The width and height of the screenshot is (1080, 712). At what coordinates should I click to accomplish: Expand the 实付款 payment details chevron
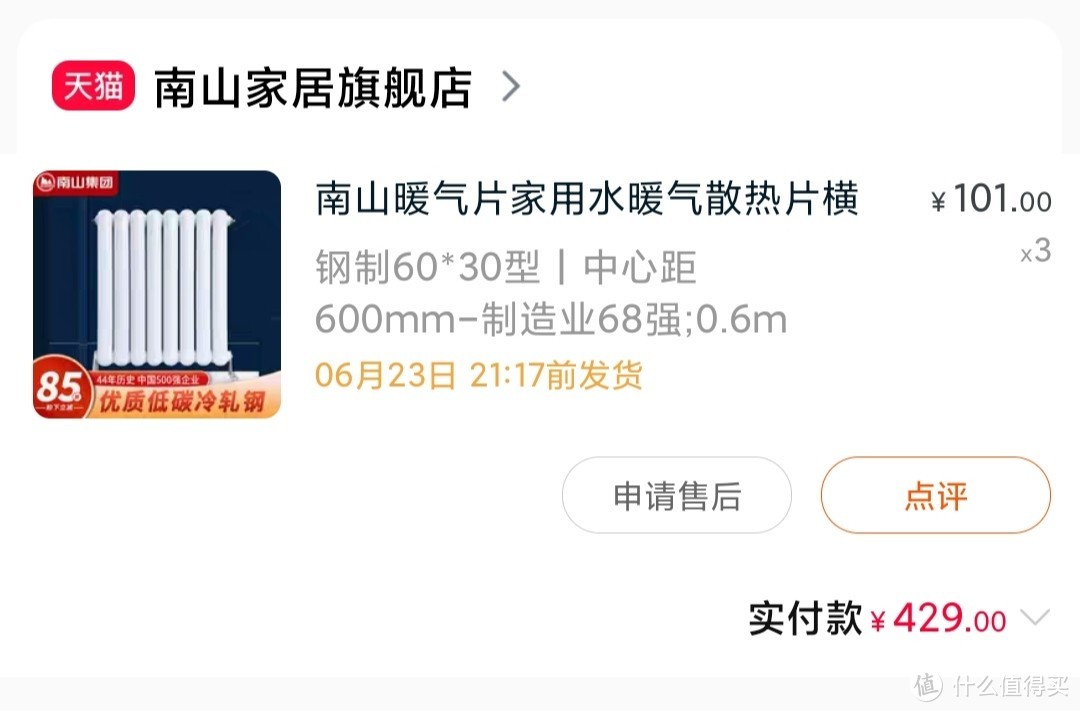1036,618
